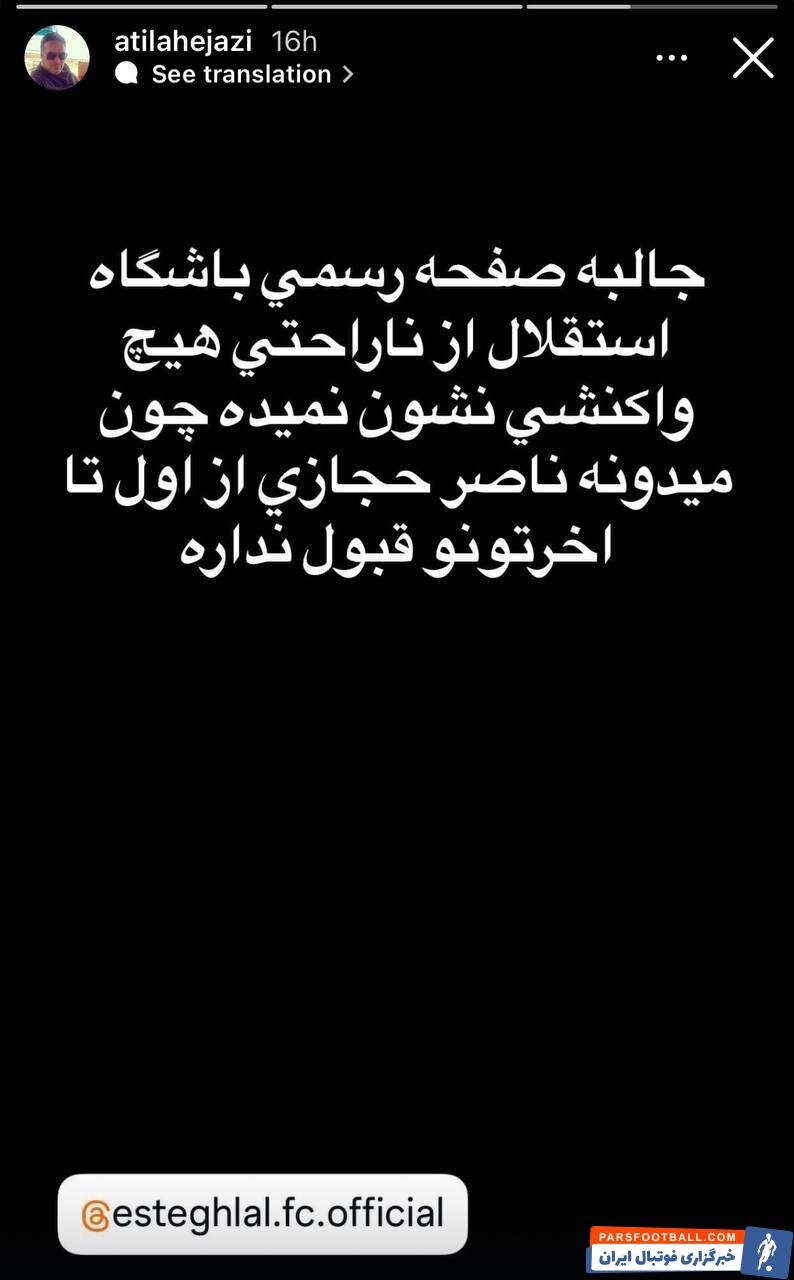Close the story with the X icon
Screen dimensions: 794x1280
[753, 58]
